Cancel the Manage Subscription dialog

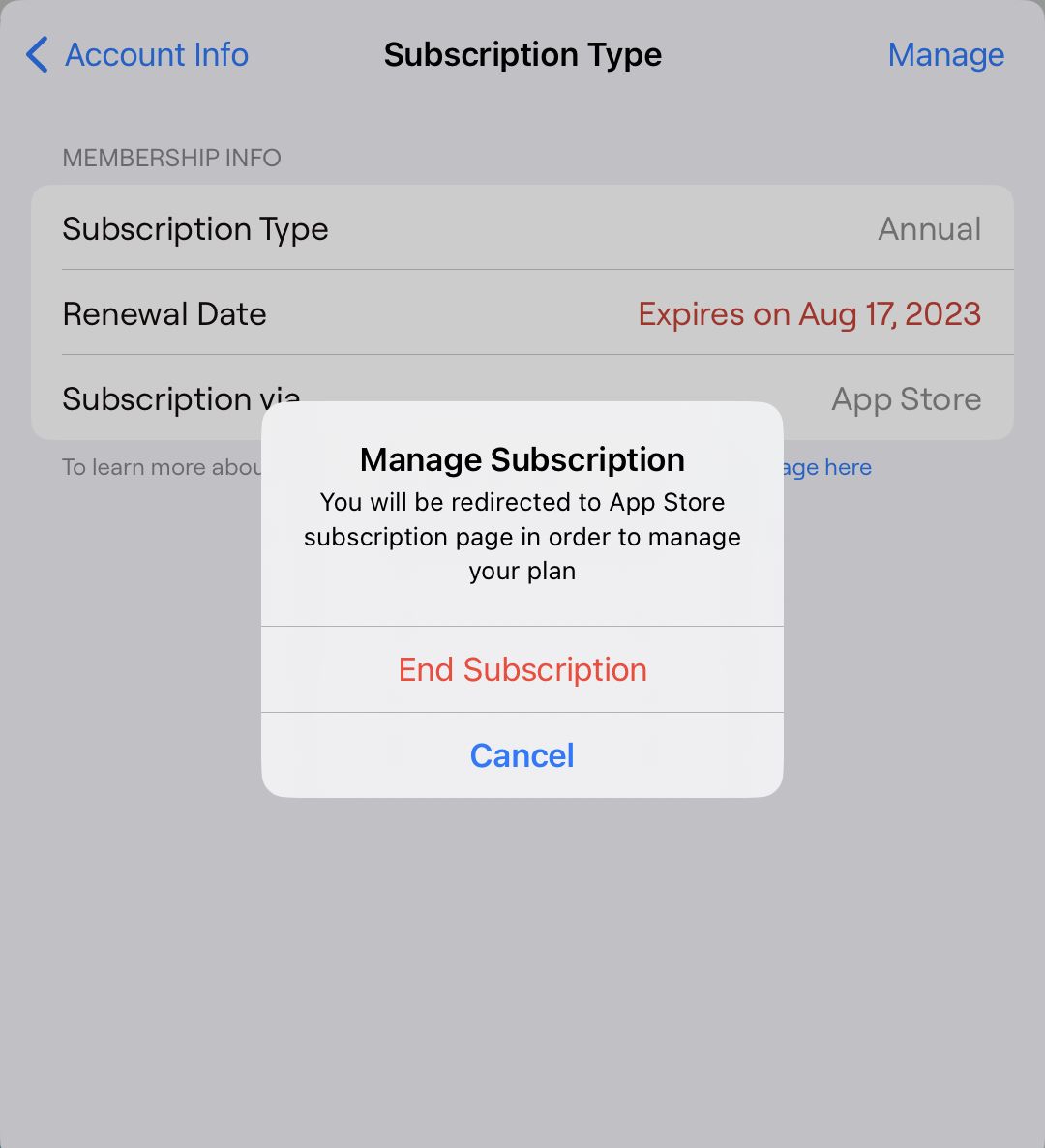point(522,755)
